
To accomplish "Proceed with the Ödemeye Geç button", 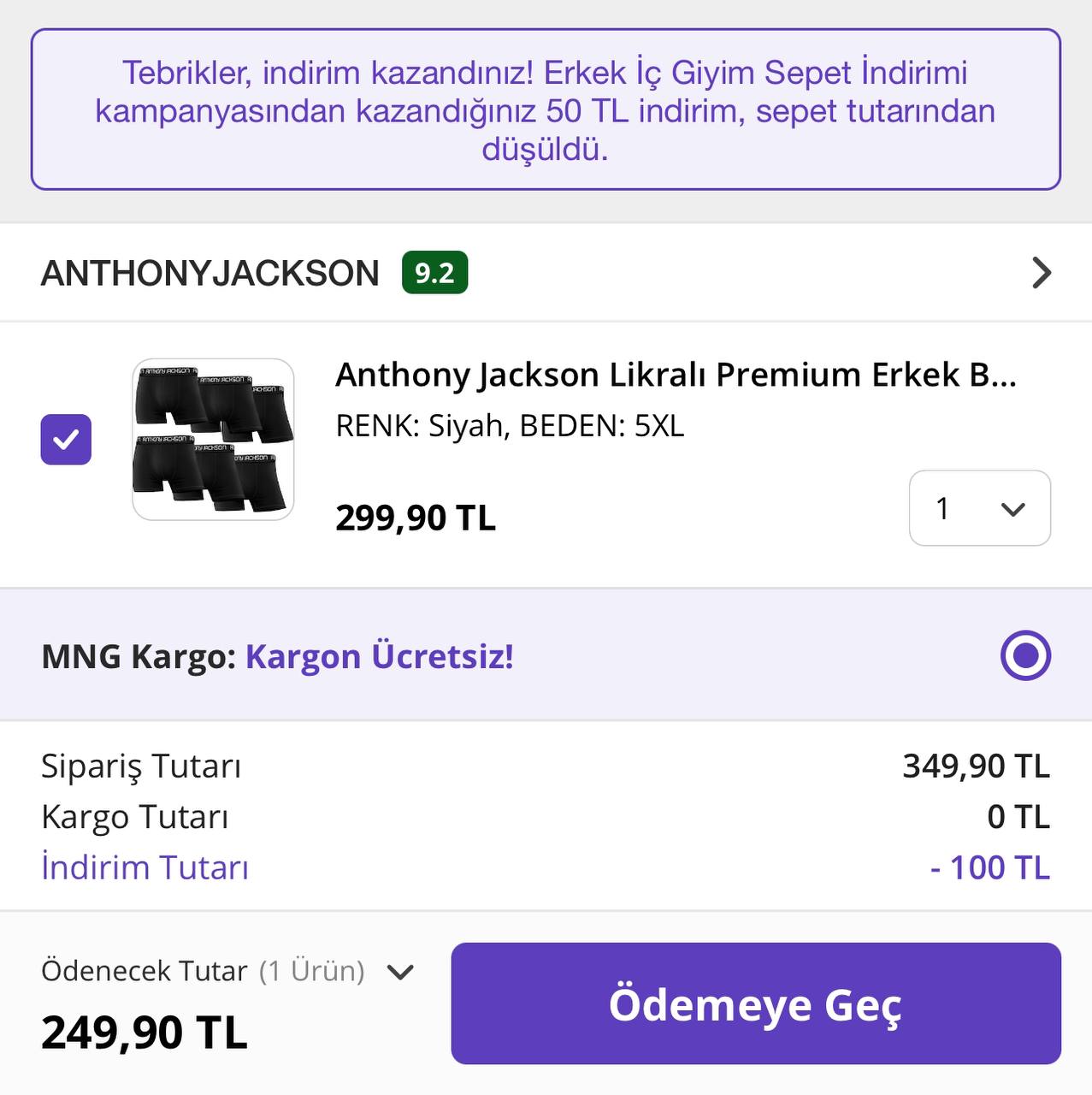I will [x=755, y=1003].
